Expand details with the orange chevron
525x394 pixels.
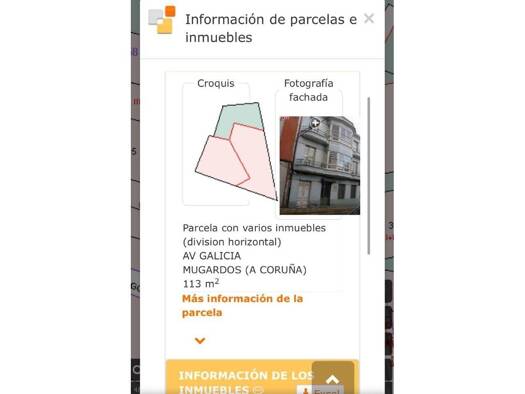200,341
